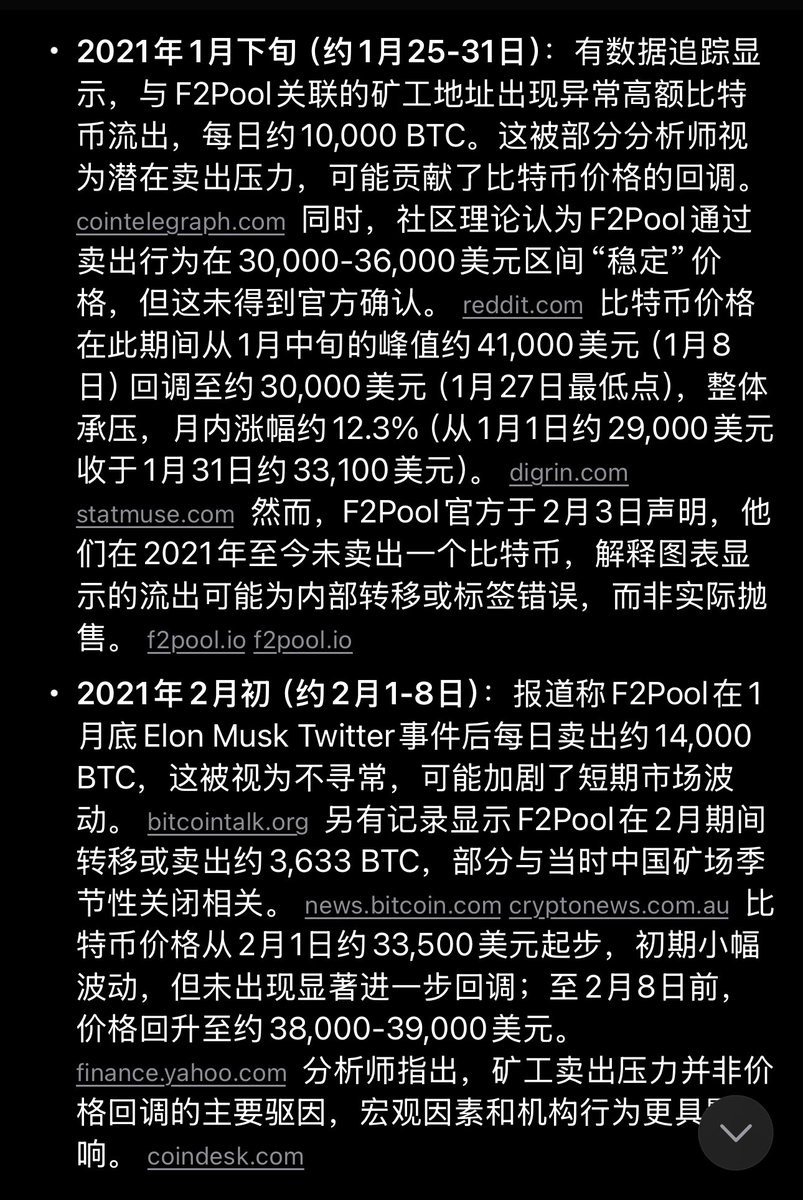Viewport: 803px width, 1200px height.
Task: Open the finance.yahoo.com link
Action: [180, 1073]
